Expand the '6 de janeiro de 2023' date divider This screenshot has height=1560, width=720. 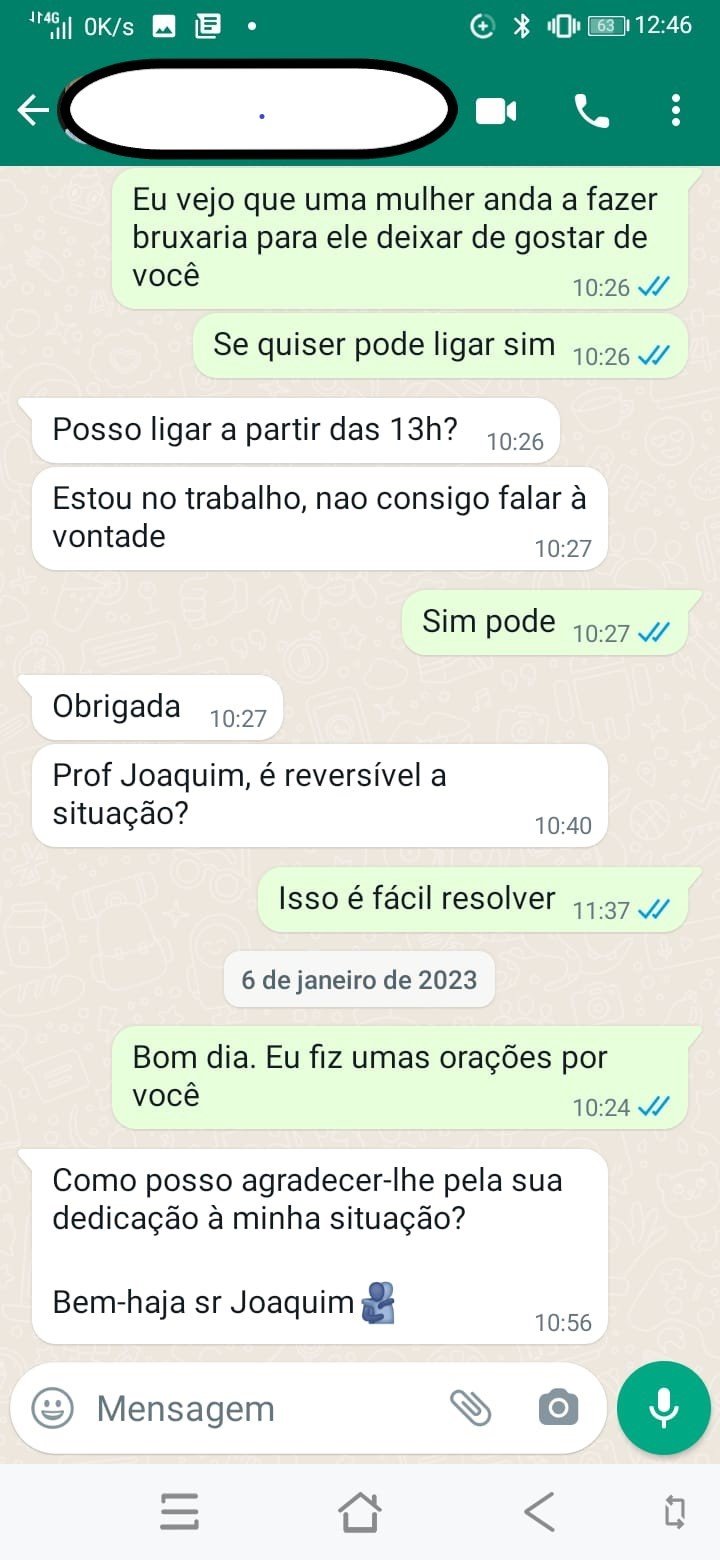point(359,980)
